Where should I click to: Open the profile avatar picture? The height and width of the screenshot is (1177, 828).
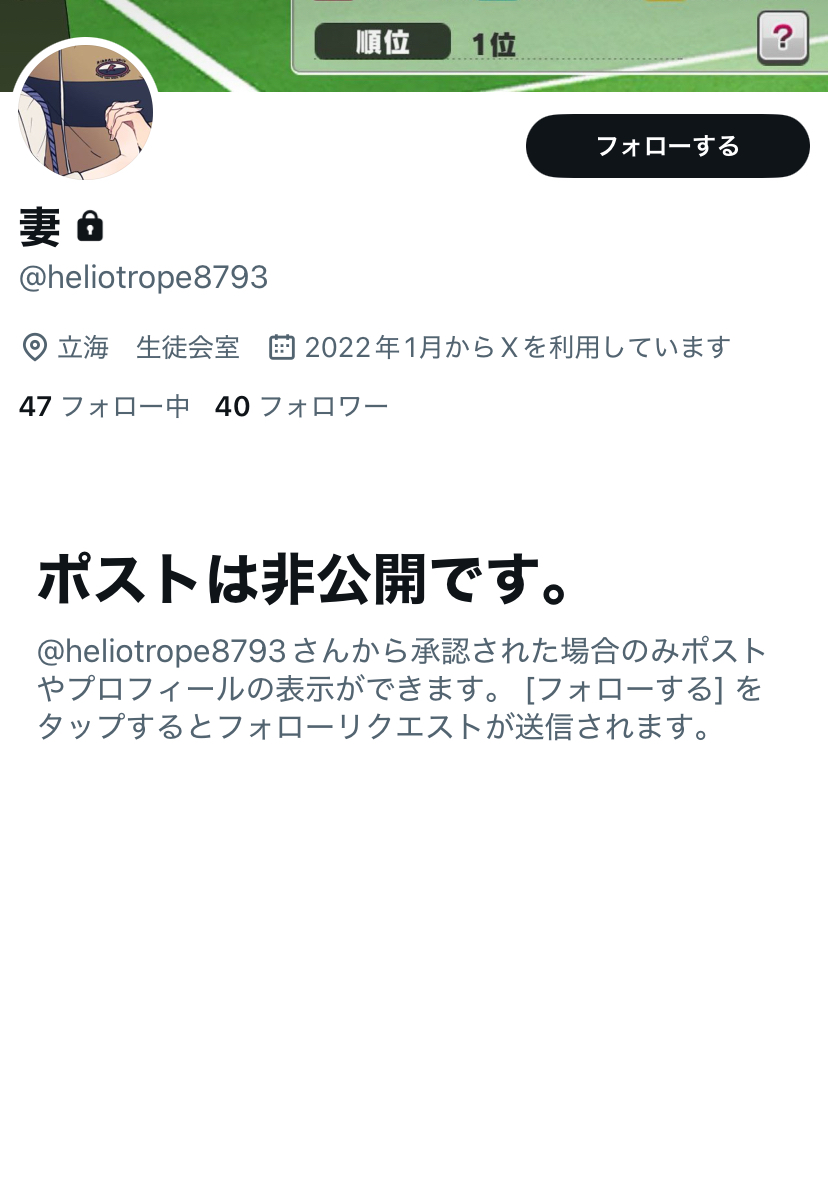(x=85, y=112)
